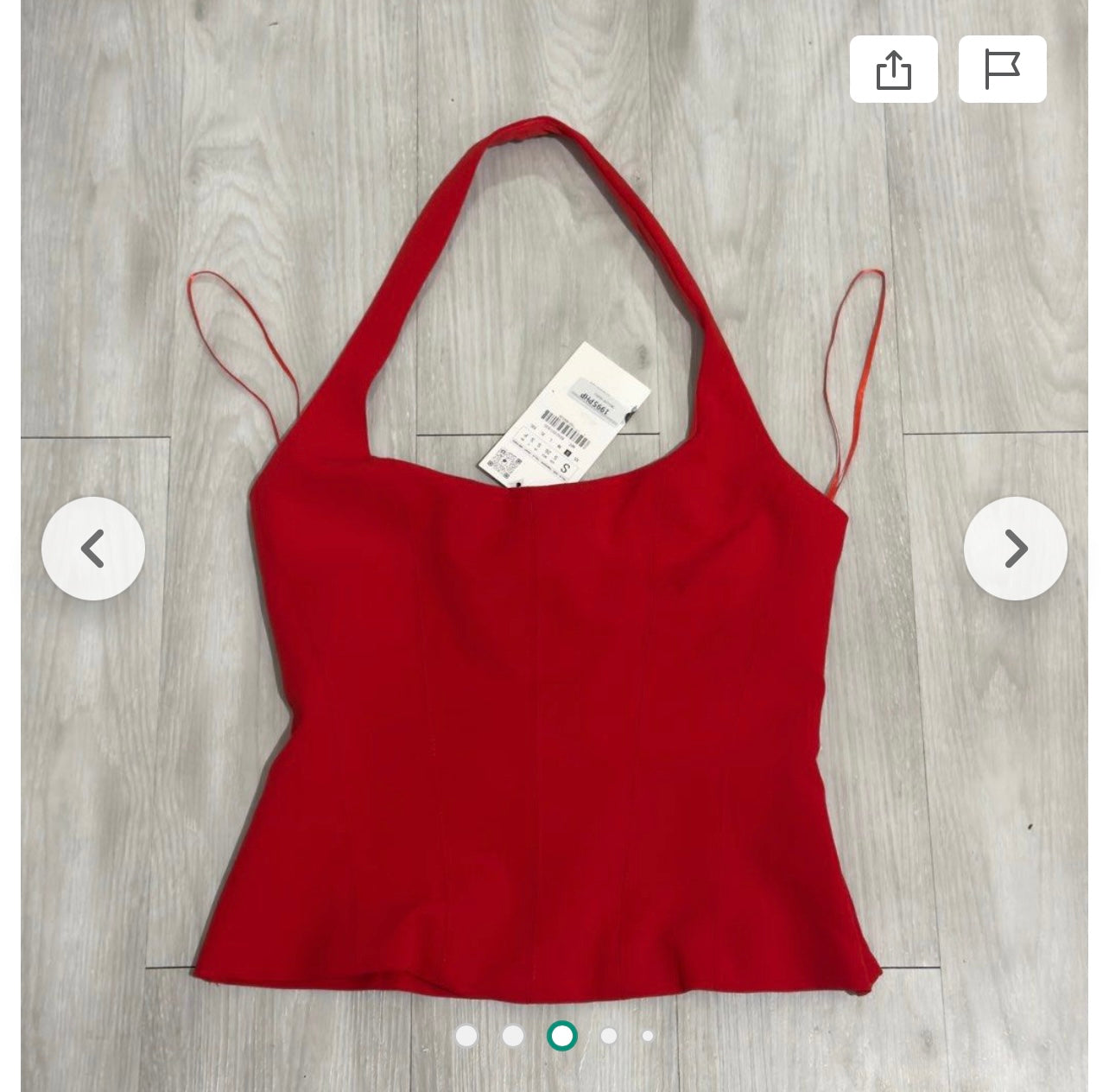Report this listing with the flag icon
Image resolution: width=1109 pixels, height=1092 pixels.
(1002, 69)
